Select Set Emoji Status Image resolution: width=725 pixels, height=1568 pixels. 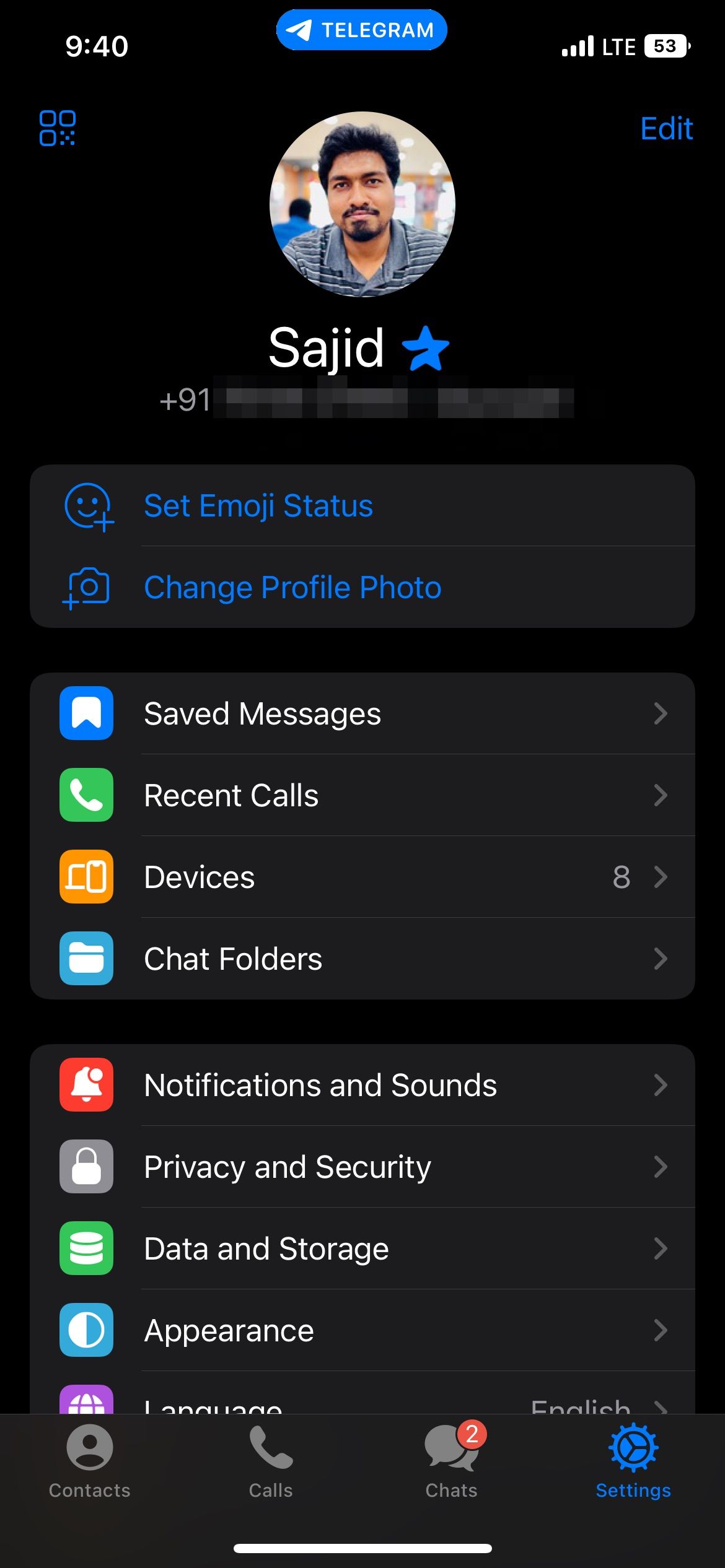coord(362,505)
